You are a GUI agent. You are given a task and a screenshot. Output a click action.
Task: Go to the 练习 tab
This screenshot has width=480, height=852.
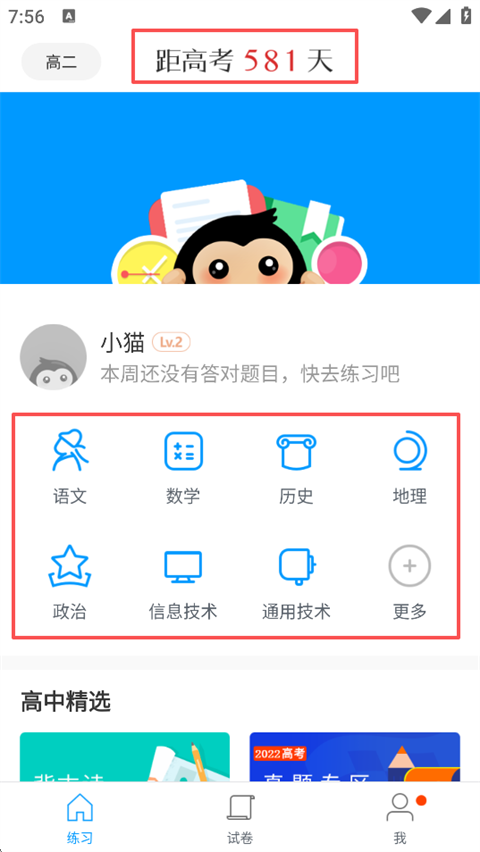(80, 818)
